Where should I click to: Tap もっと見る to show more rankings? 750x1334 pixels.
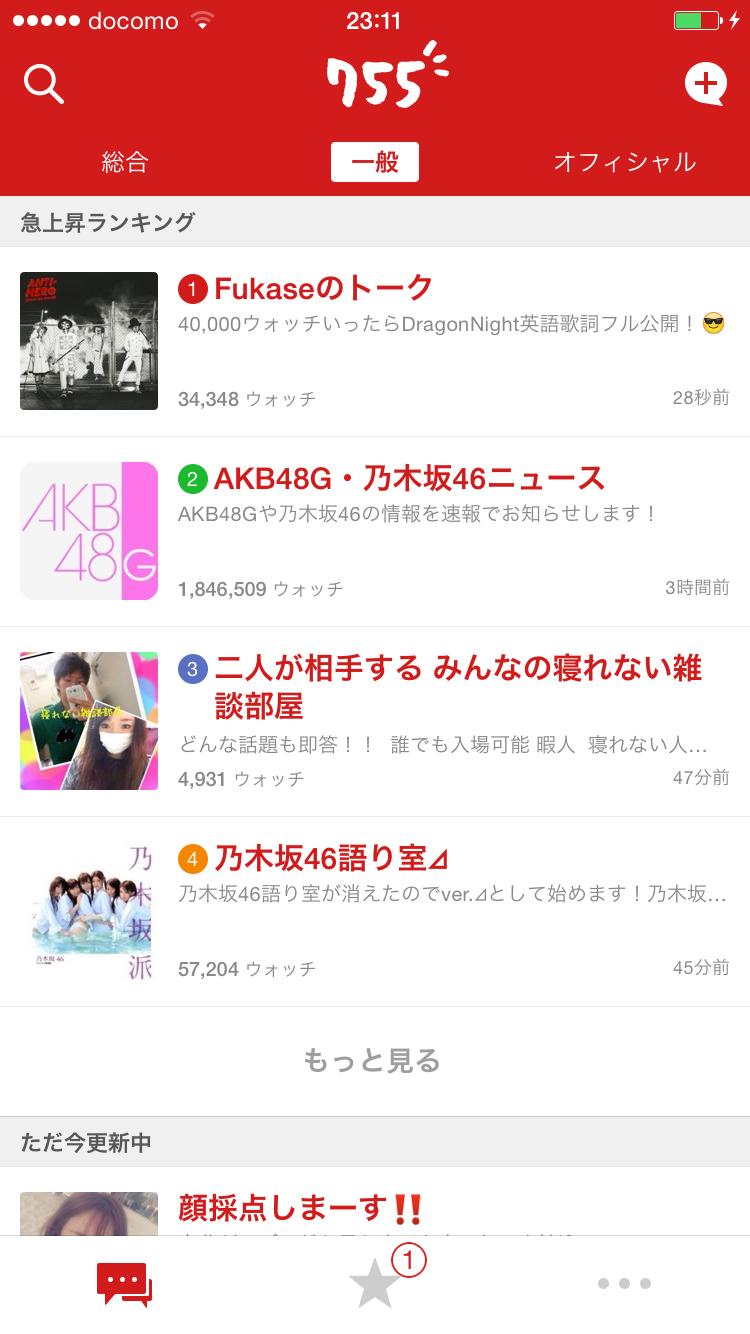[373, 1060]
